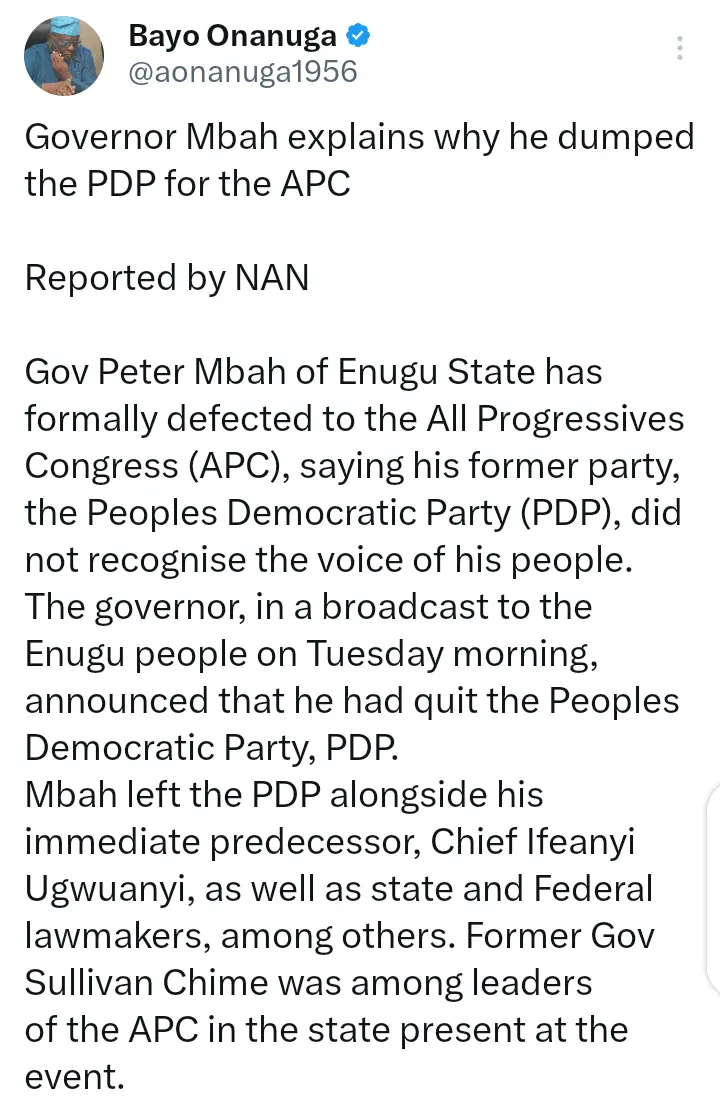The height and width of the screenshot is (1098, 720).
Task: Open the tweet's three-dot overflow menu
Action: [680, 49]
